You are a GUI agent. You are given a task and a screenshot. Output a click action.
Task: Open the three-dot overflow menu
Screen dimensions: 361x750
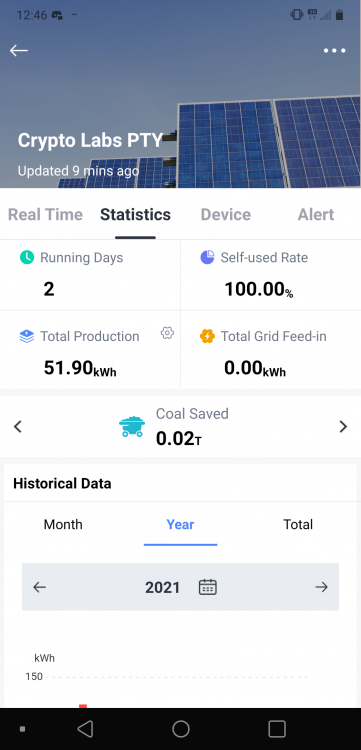click(334, 51)
